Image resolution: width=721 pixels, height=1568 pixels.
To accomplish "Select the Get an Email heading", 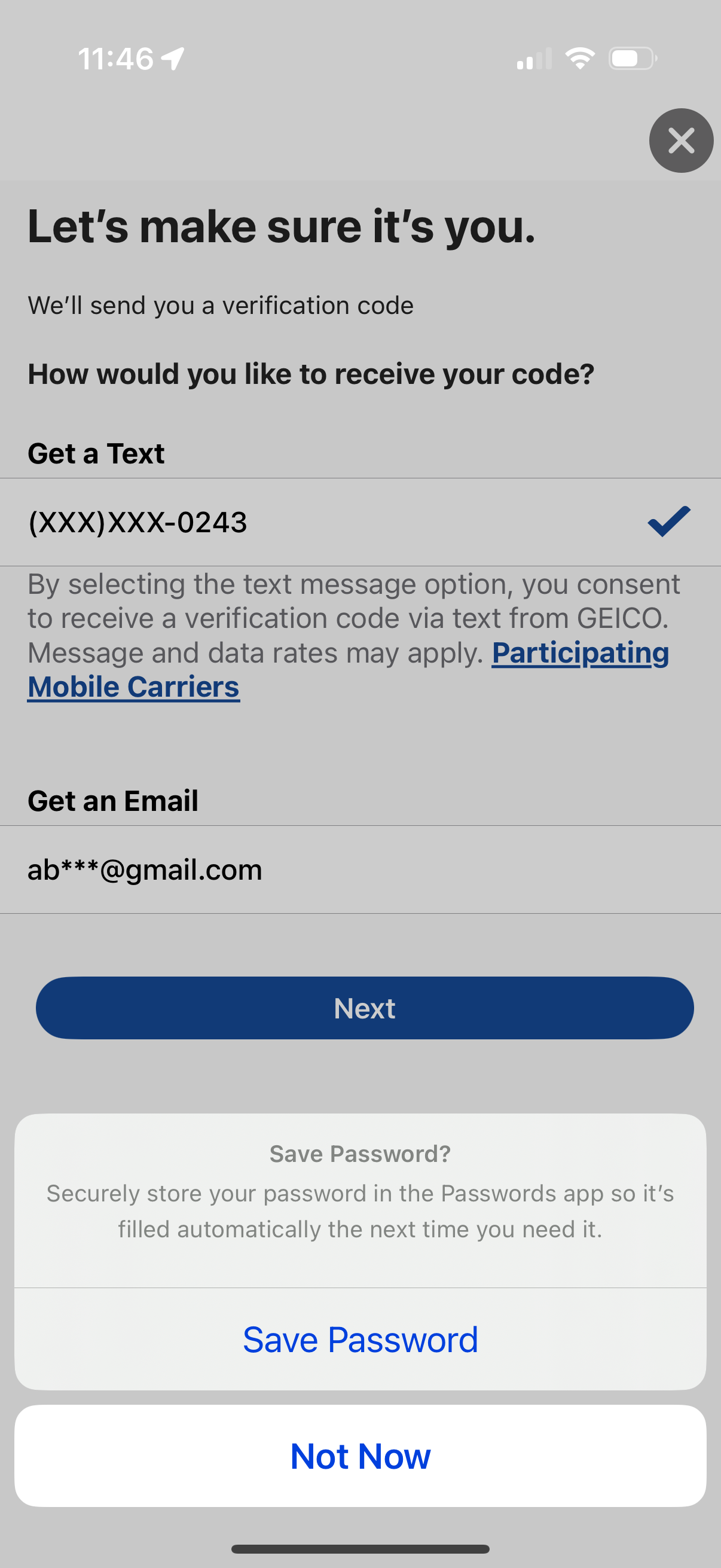I will coord(112,800).
